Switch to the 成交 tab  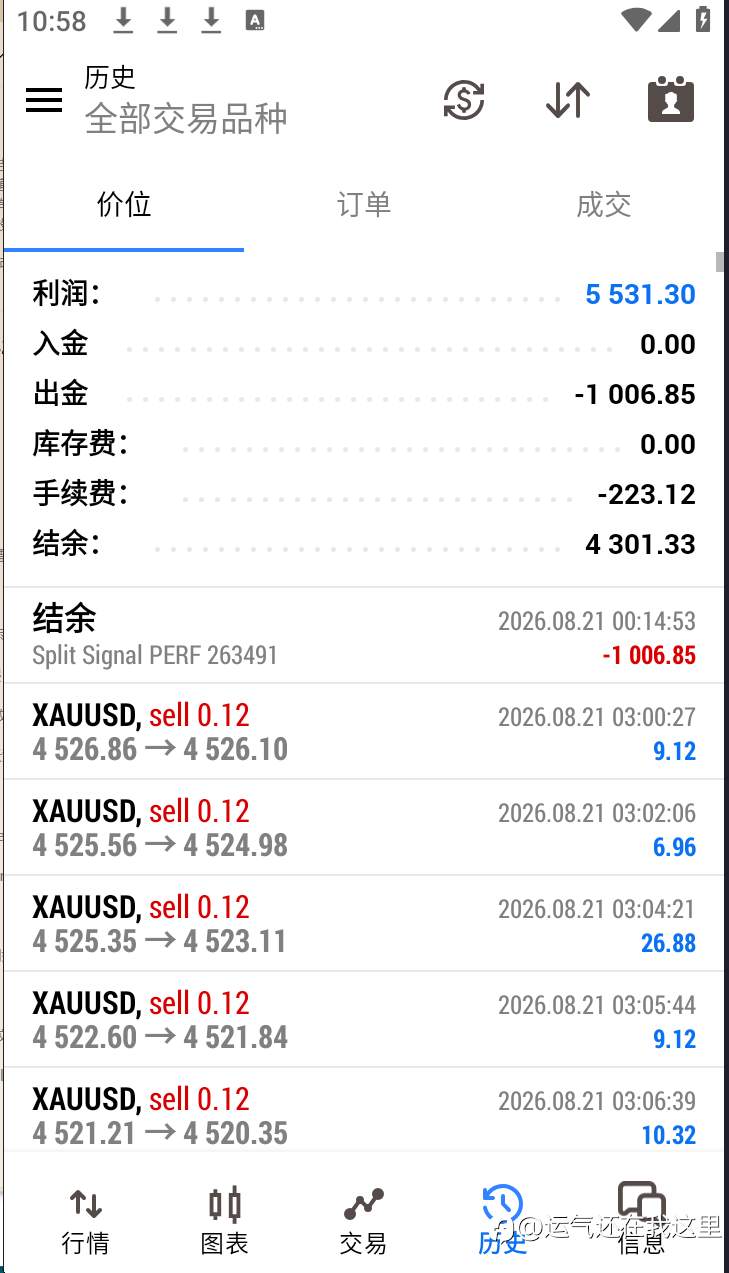[604, 205]
